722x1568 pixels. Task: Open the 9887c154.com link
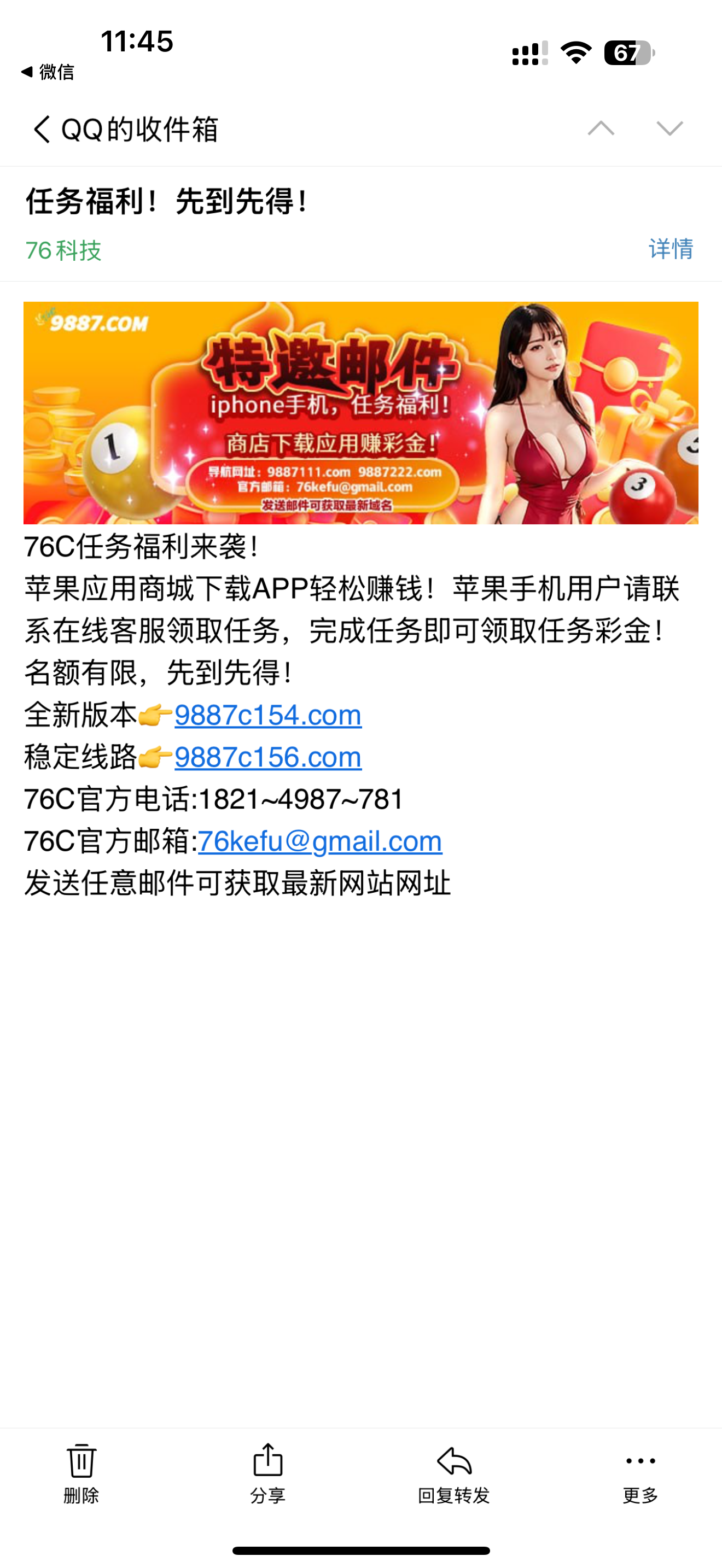(x=268, y=715)
